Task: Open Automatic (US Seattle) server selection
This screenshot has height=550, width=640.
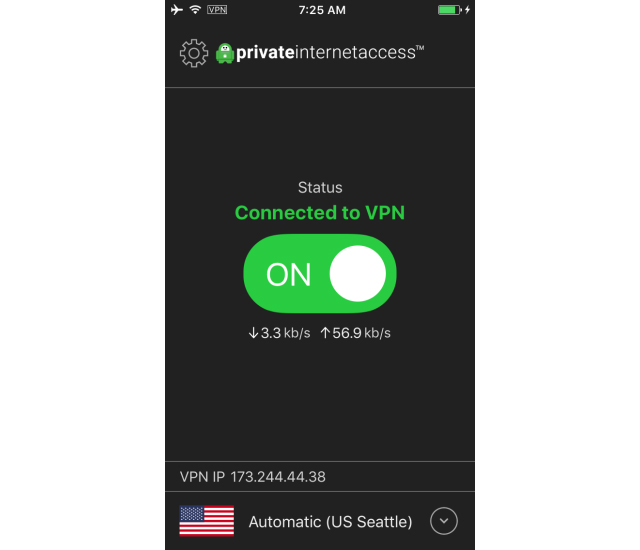Action: click(330, 521)
